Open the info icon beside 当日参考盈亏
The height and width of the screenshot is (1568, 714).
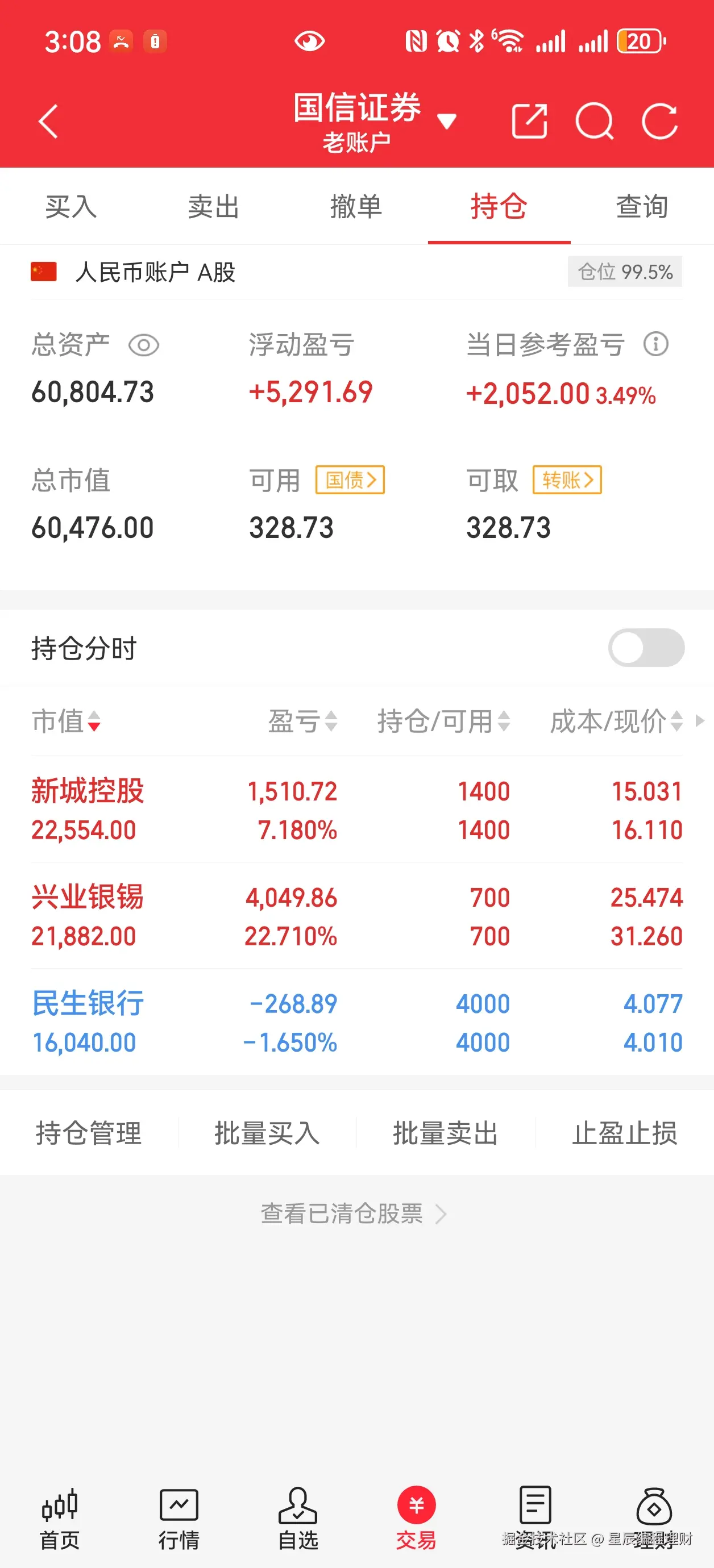[x=655, y=344]
